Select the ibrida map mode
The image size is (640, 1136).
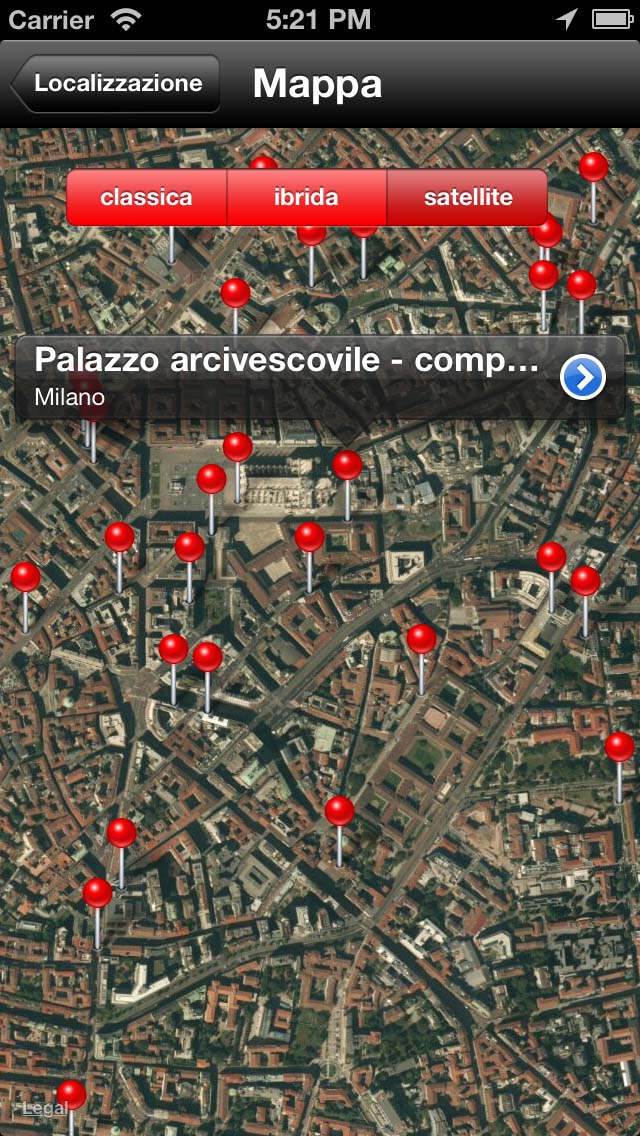pos(307,197)
